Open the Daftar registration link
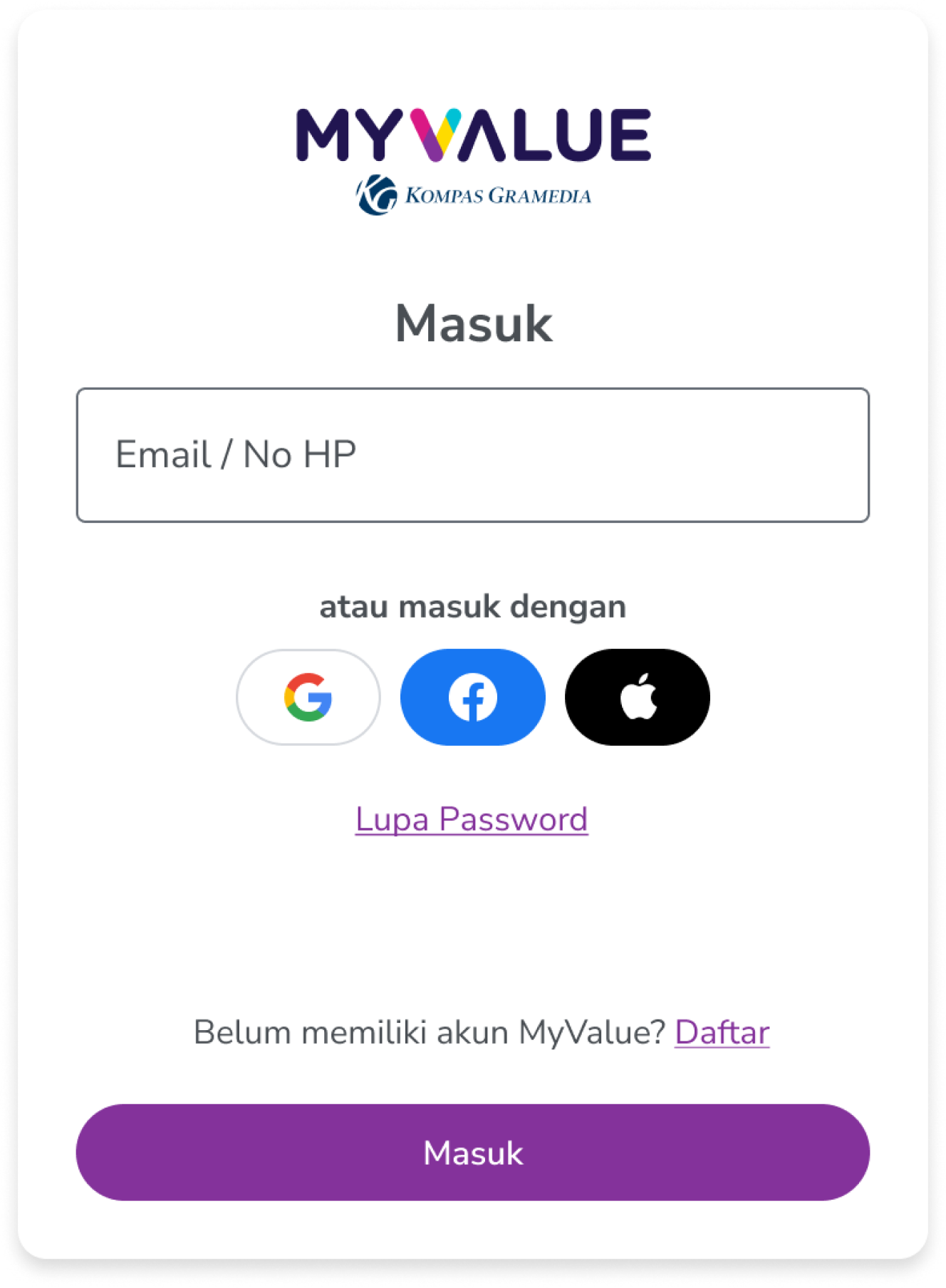946x1288 pixels. click(722, 1032)
